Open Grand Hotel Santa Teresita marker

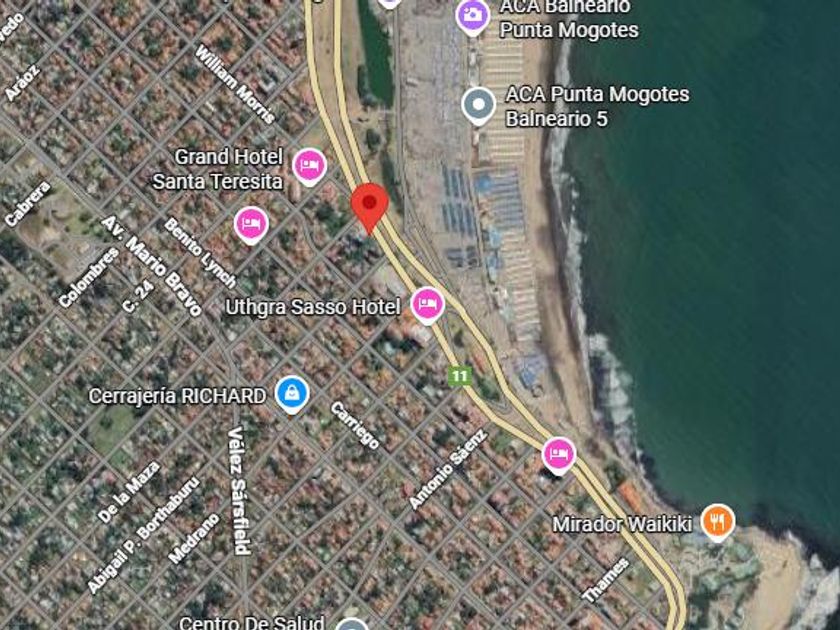pyautogui.click(x=310, y=166)
